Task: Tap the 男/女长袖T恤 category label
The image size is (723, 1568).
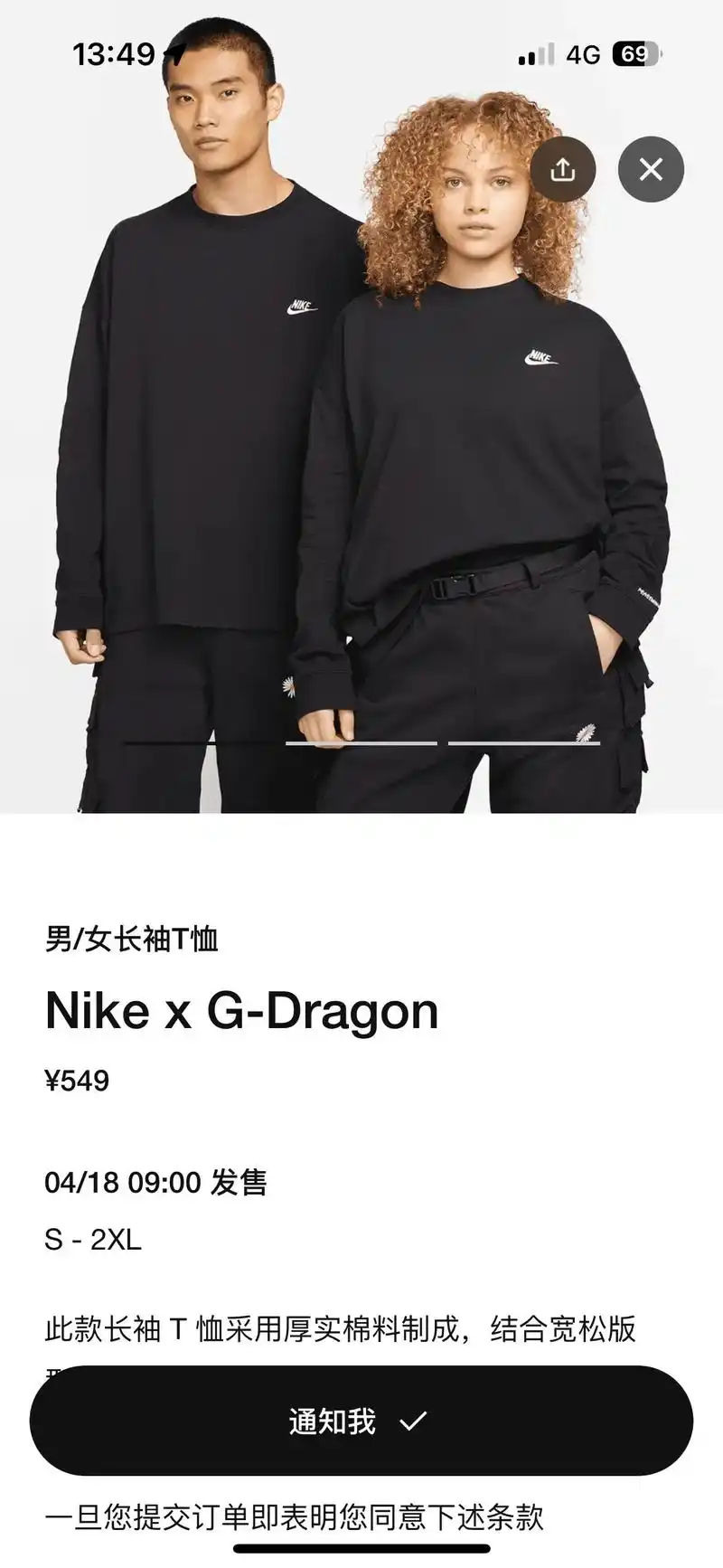Action: pos(136,938)
